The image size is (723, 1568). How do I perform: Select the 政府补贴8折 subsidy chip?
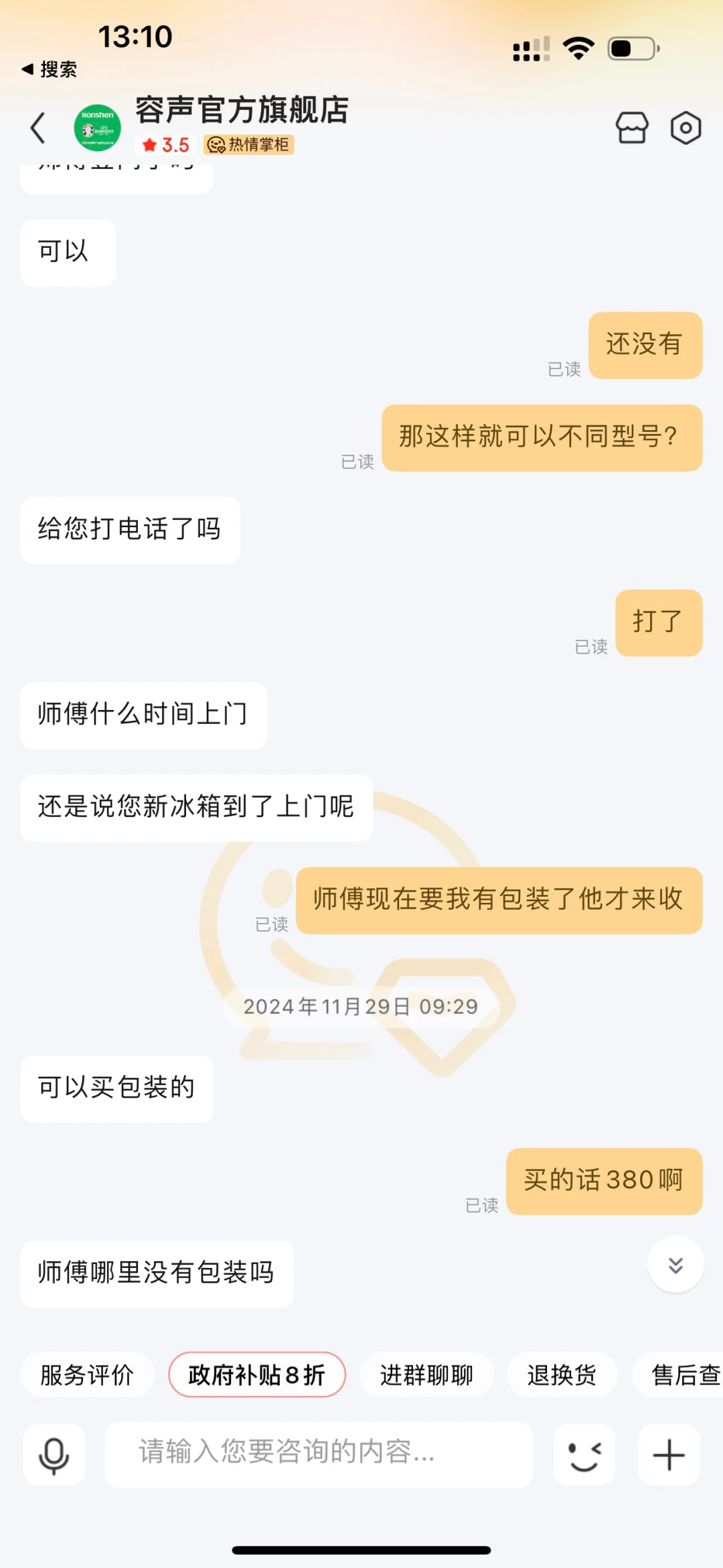pyautogui.click(x=256, y=1374)
